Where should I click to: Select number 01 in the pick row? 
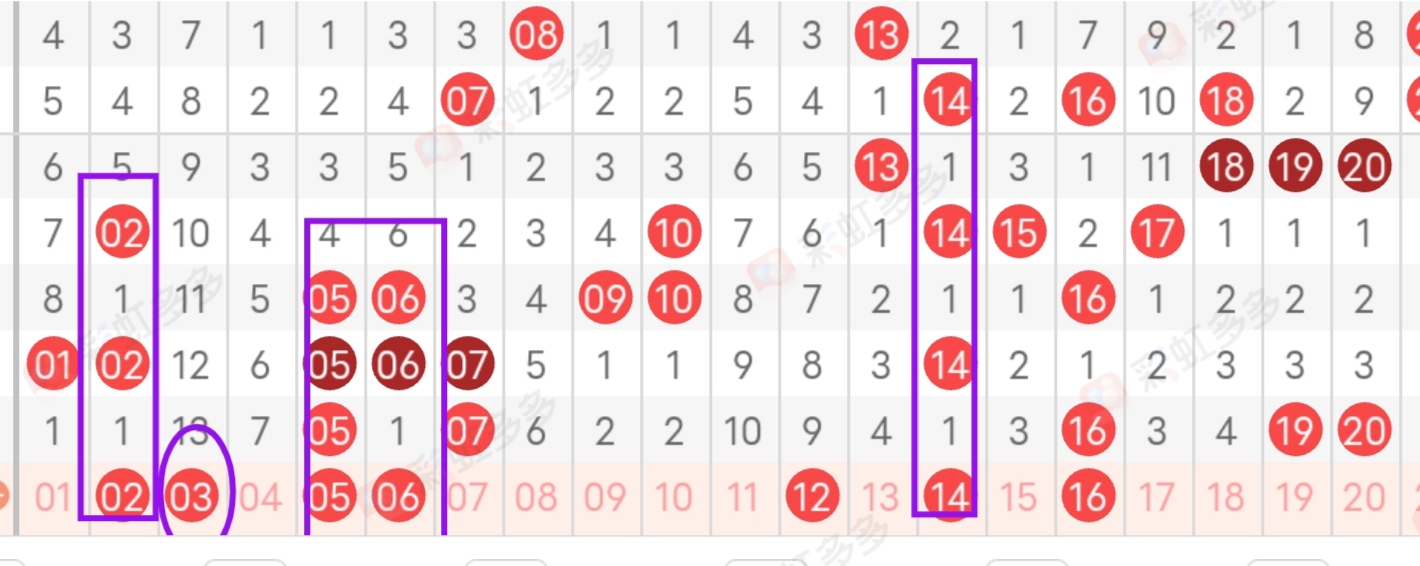click(53, 497)
